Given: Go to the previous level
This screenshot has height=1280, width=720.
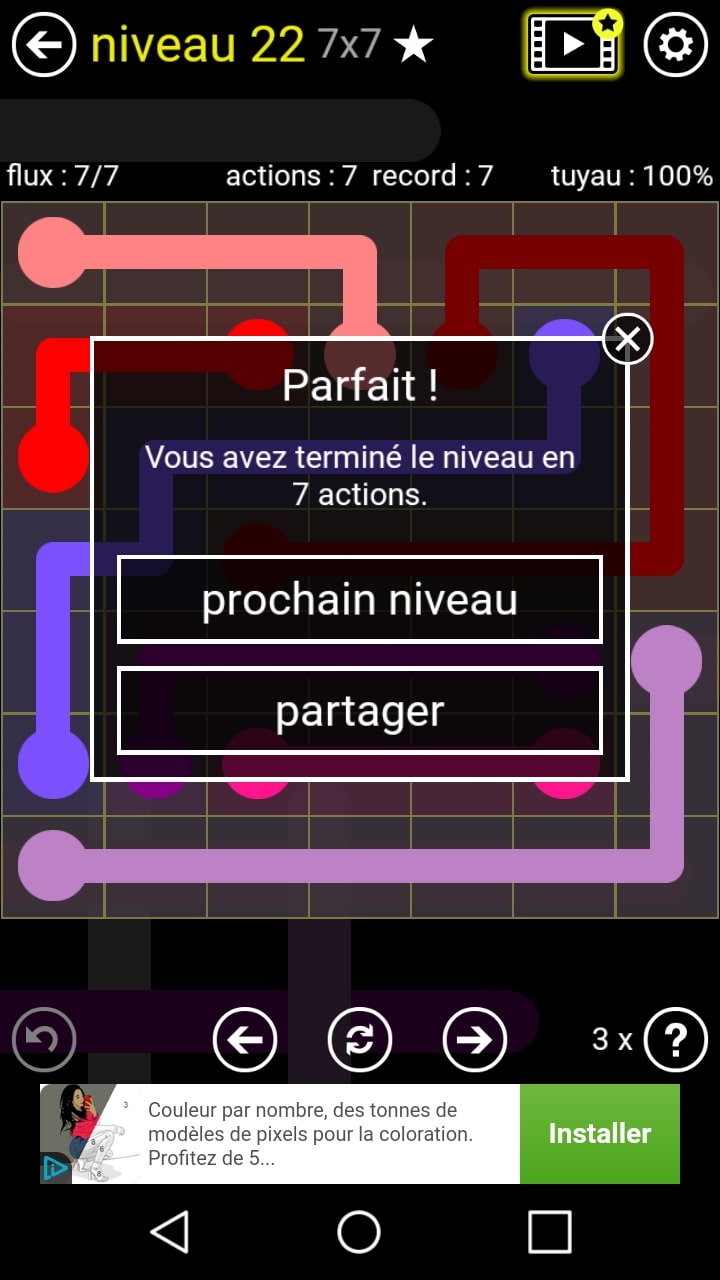Looking at the screenshot, I should tap(245, 1040).
